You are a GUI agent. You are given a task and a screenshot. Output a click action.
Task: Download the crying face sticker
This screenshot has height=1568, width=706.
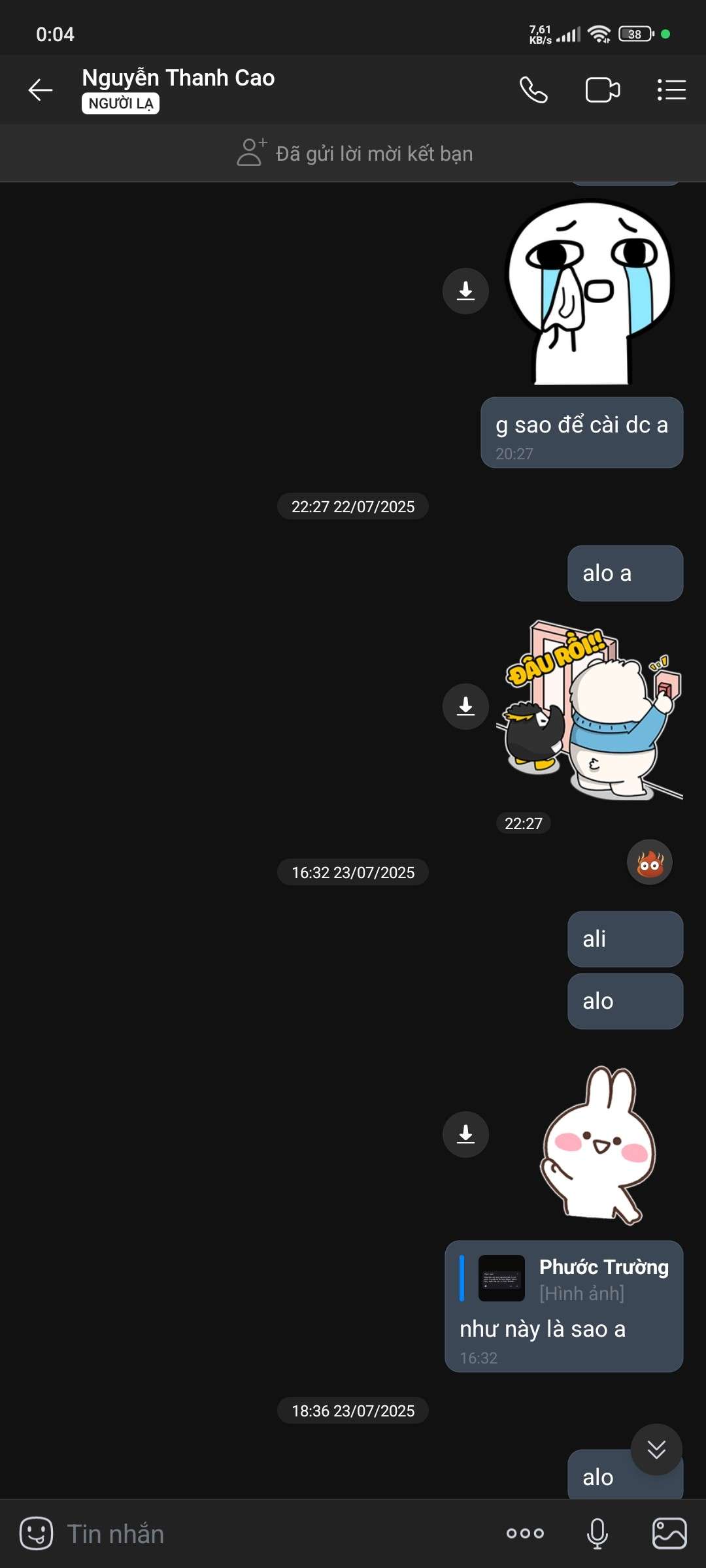pyautogui.click(x=465, y=291)
